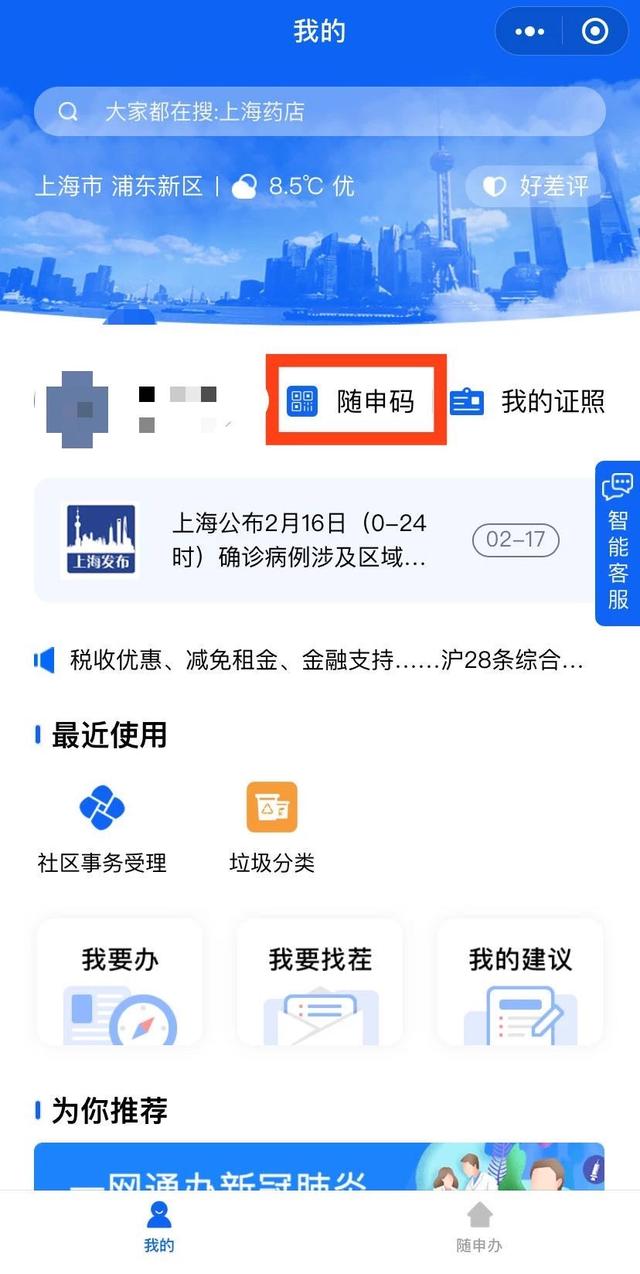The width and height of the screenshot is (640, 1274).
Task: Open 垃圾分类 service
Action: coord(272,828)
